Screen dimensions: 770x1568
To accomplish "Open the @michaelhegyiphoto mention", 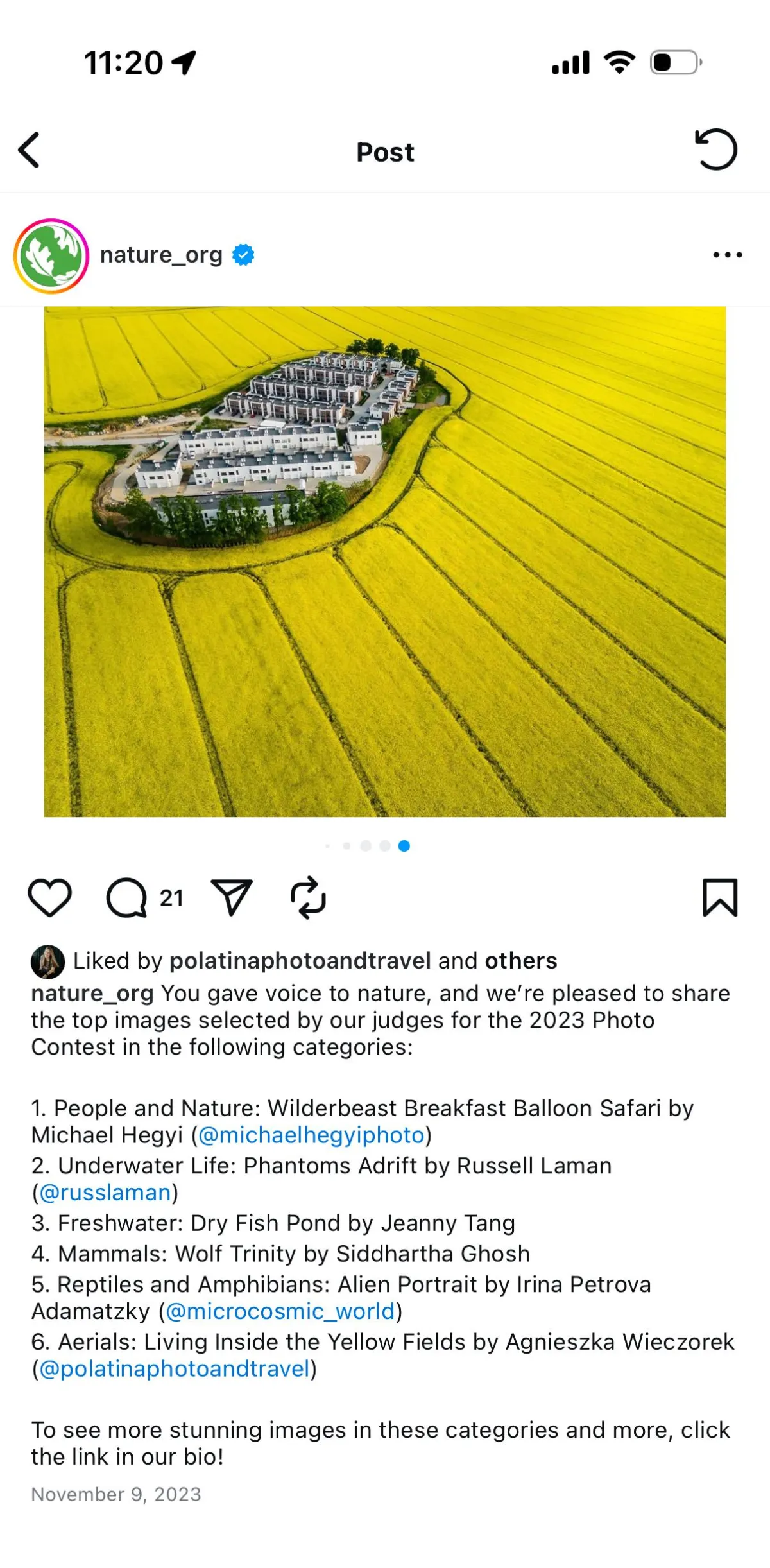I will (312, 1135).
